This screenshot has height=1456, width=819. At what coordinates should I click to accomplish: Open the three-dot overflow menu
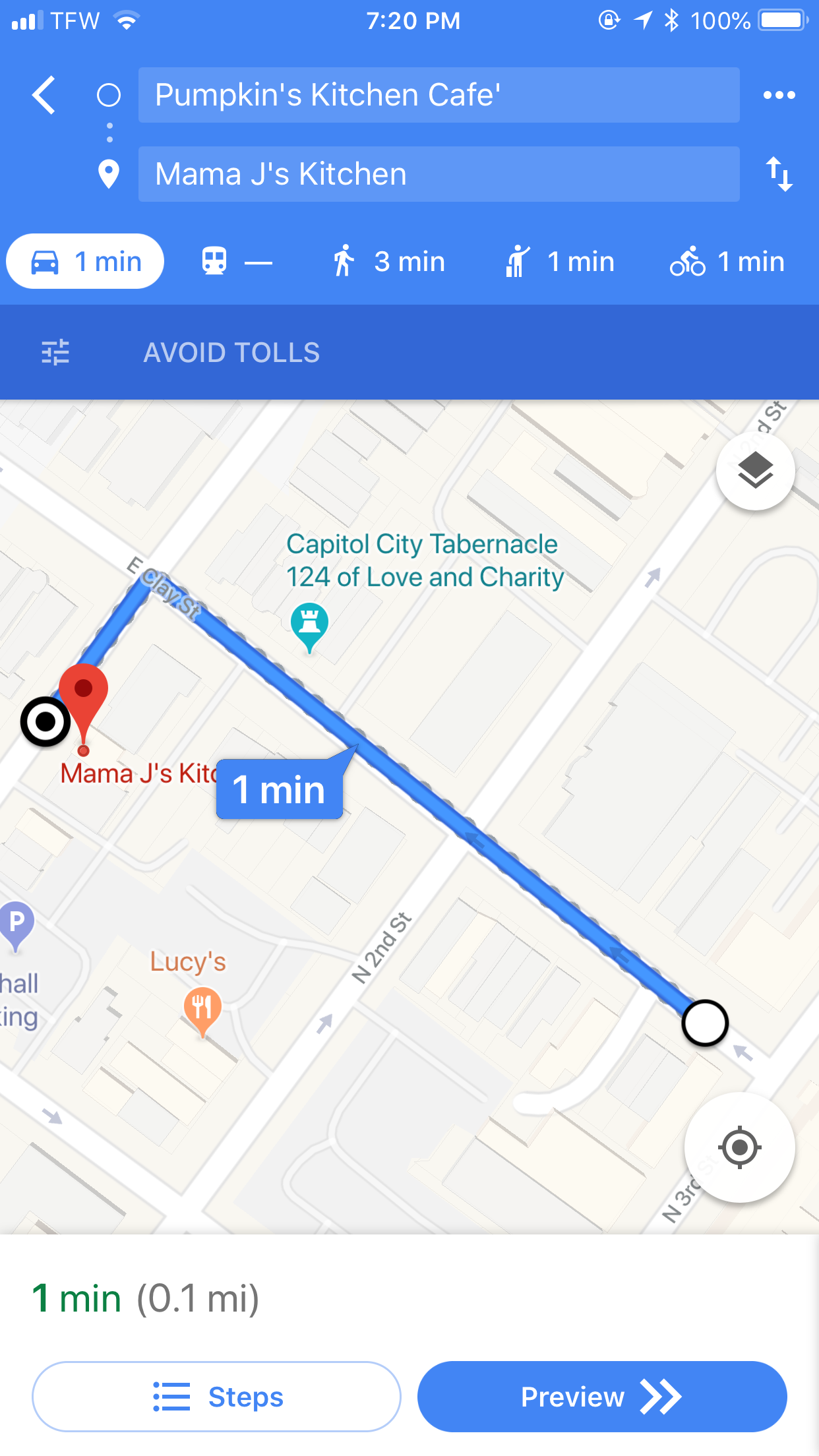point(779,95)
